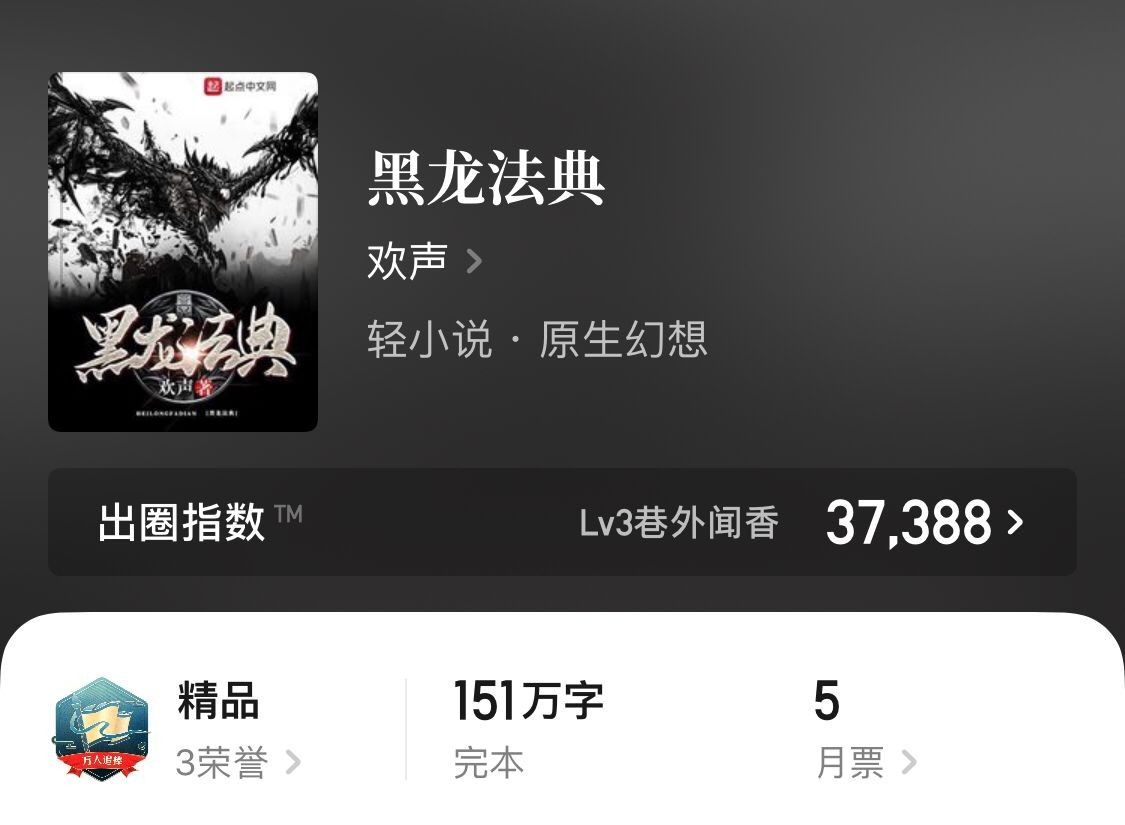Tap the 黑龙法典 book cover
Viewport: 1125px width, 825px height.
tap(183, 252)
